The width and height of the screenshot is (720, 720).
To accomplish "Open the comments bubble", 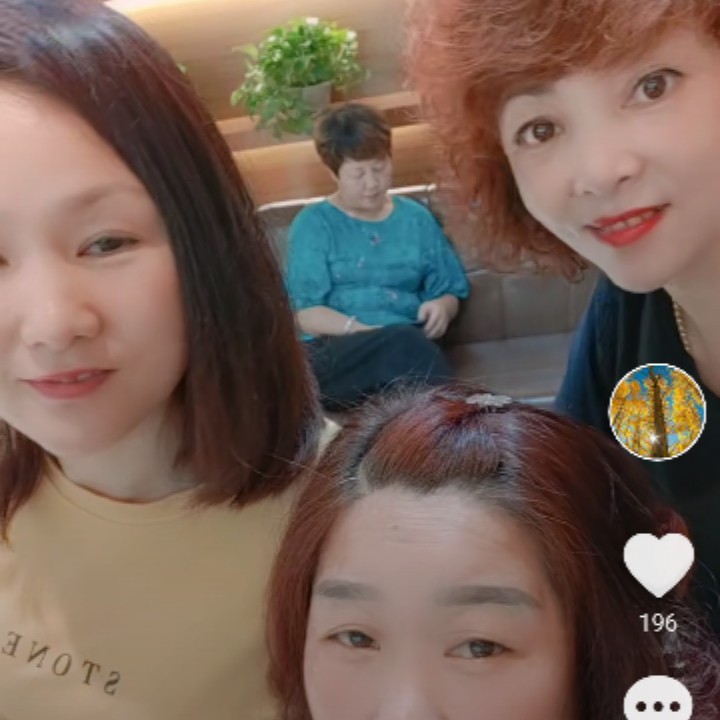I will (x=657, y=700).
